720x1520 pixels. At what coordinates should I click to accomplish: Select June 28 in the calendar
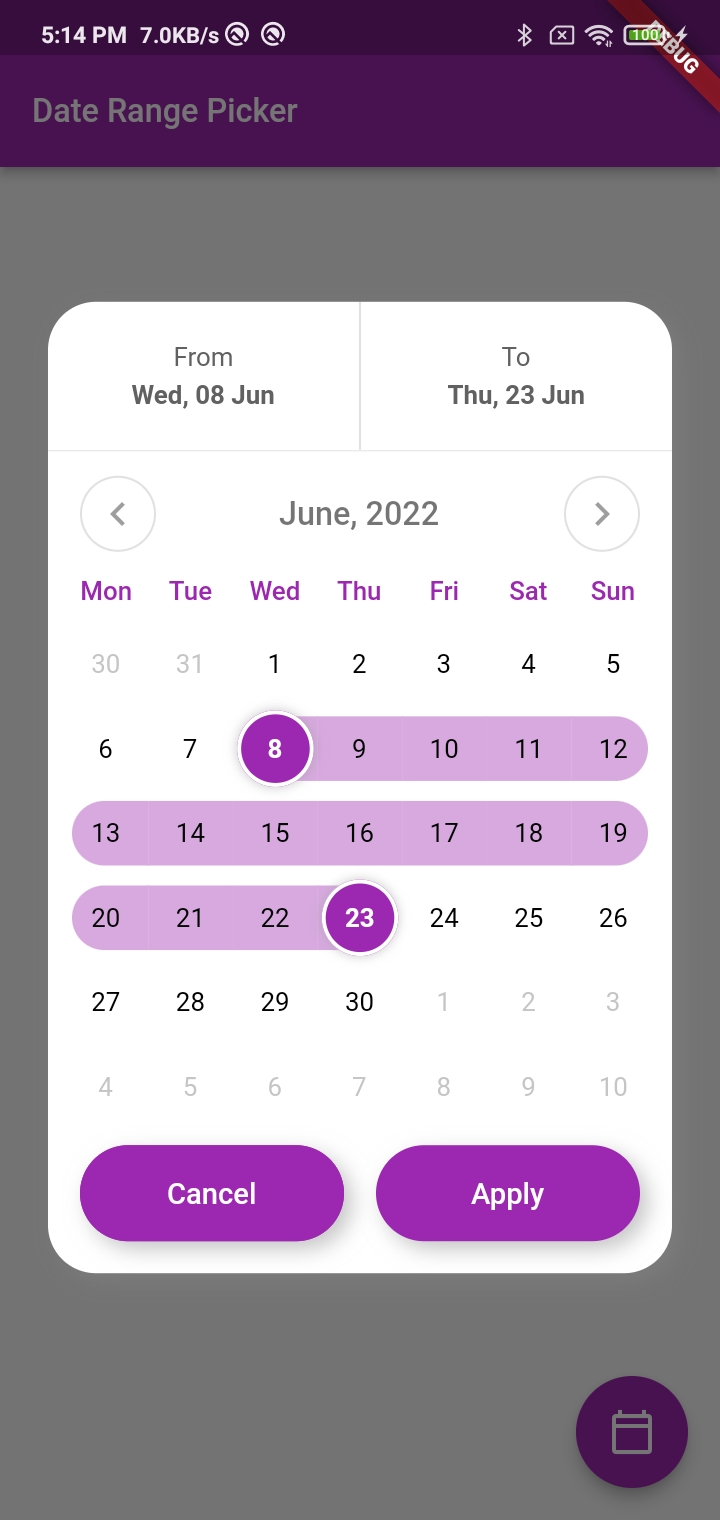coord(190,1002)
